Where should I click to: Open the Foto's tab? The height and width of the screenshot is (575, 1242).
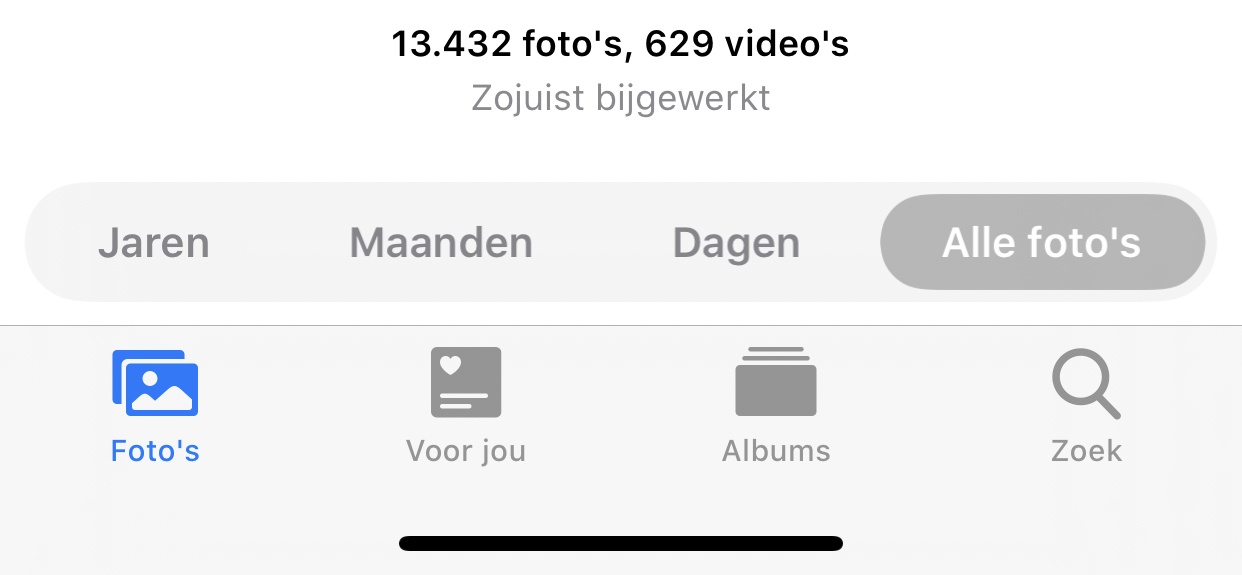[155, 405]
